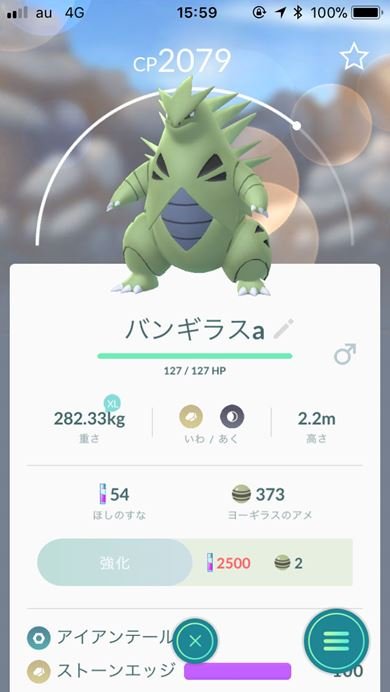The width and height of the screenshot is (390, 692).
Task: Tap the 強化 power up button
Action: pos(115,563)
